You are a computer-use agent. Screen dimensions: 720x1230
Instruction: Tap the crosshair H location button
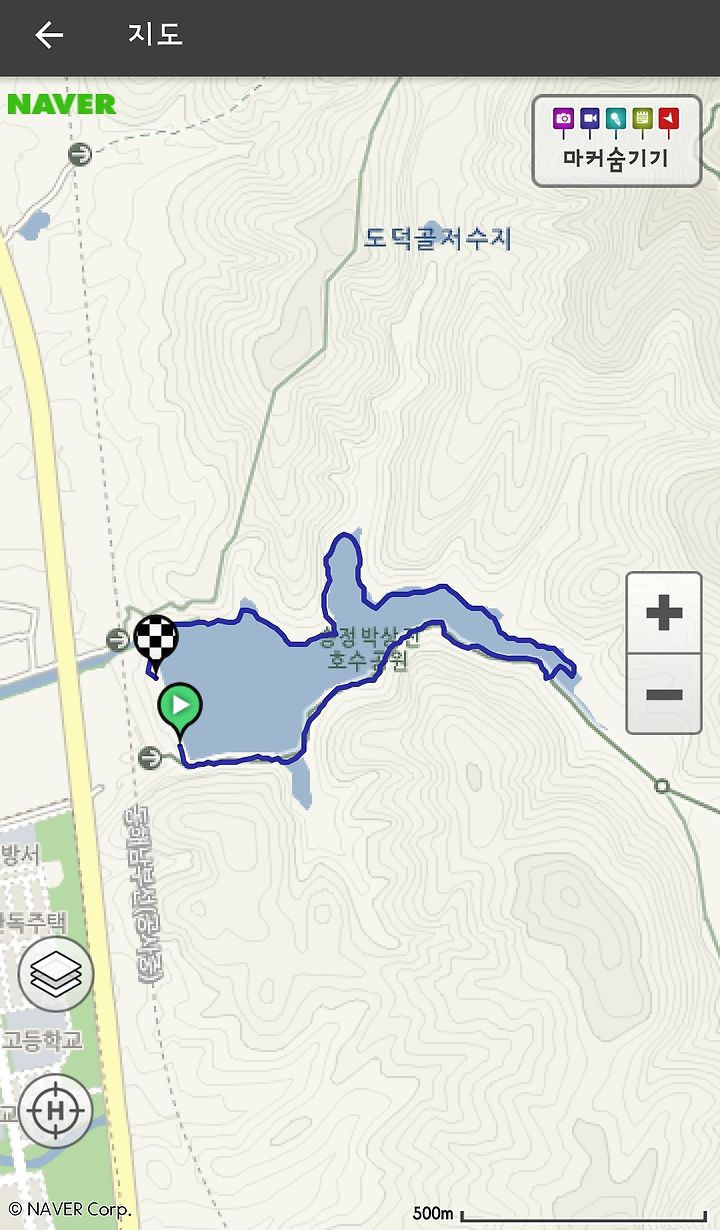point(56,1110)
